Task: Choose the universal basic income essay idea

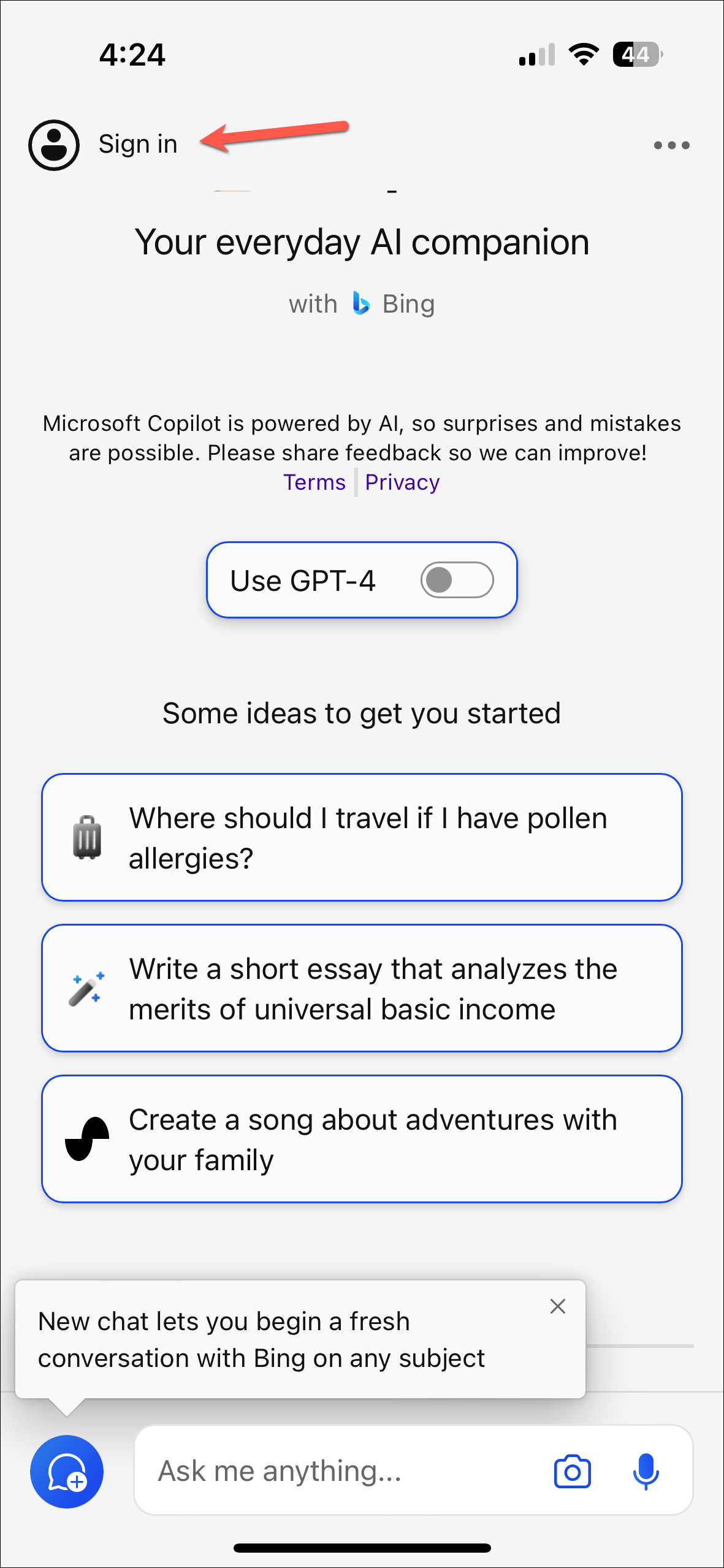Action: point(362,988)
